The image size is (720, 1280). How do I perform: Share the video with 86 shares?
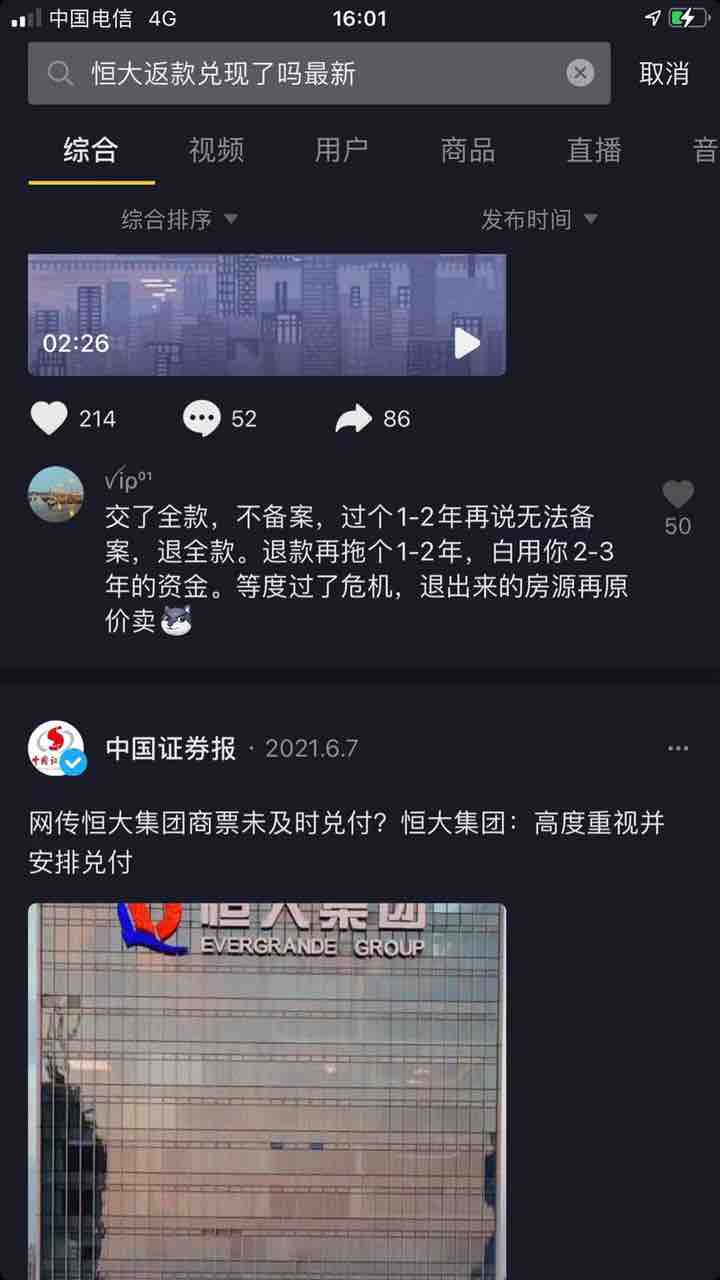click(354, 418)
